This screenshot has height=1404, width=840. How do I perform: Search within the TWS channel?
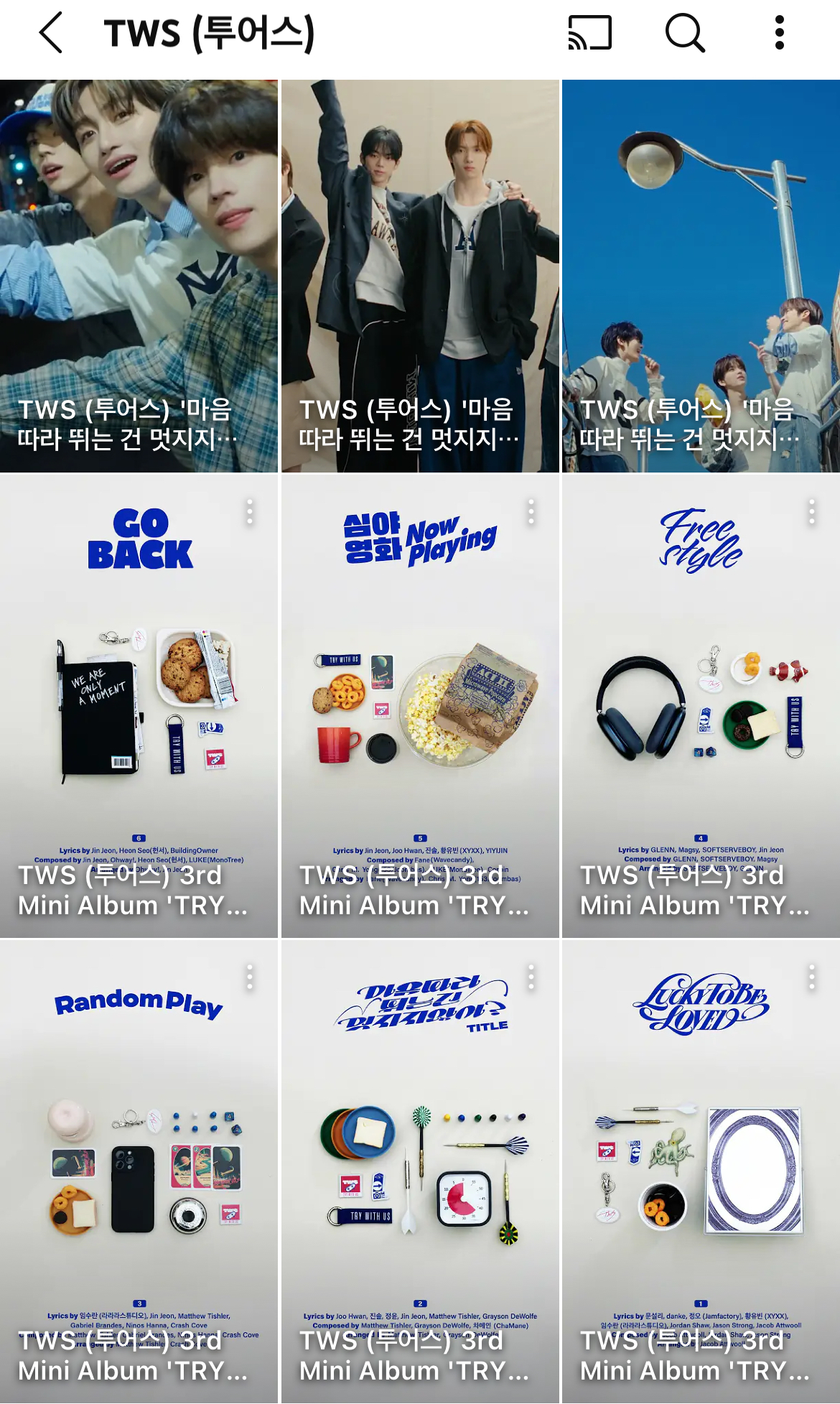(x=684, y=33)
